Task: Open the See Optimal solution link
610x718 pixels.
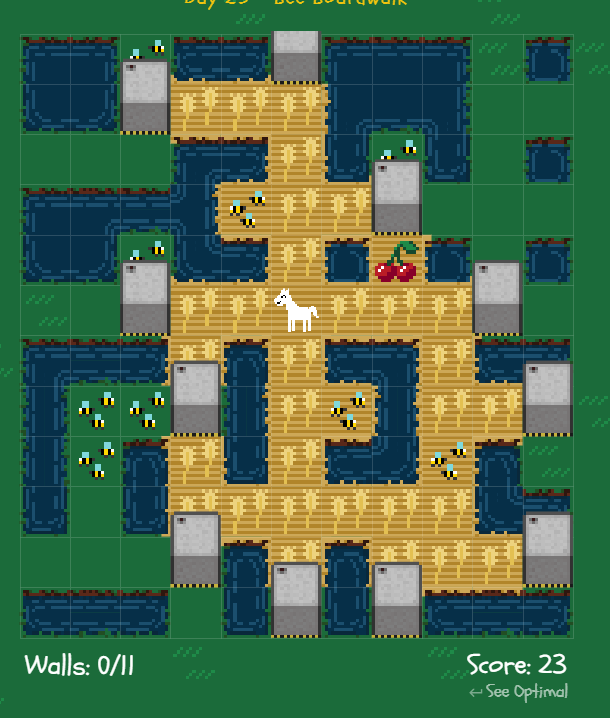Action: point(518,692)
